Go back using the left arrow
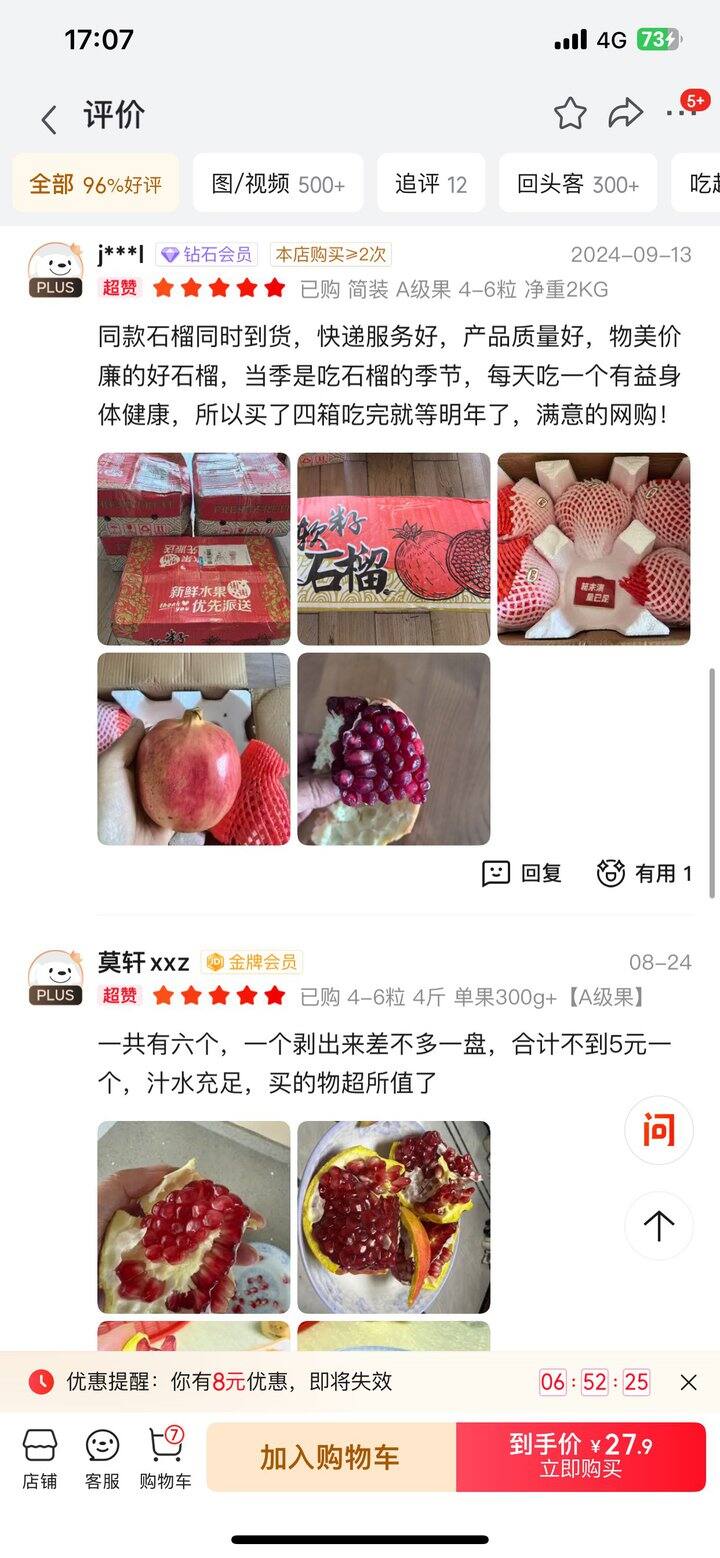Viewport: 720px width, 1558px height. pyautogui.click(x=47, y=117)
